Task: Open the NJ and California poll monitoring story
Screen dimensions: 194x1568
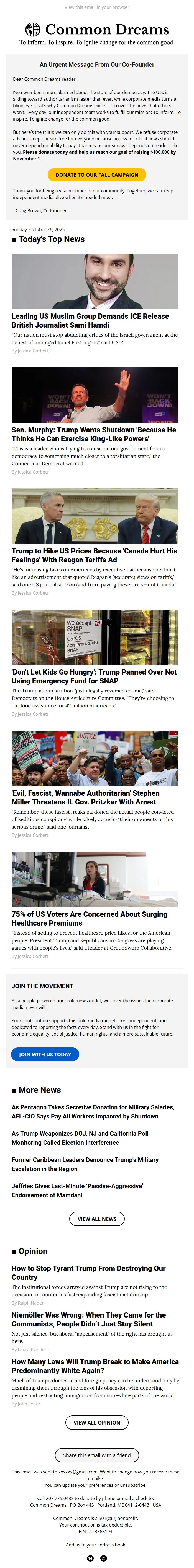Action: [80, 1138]
